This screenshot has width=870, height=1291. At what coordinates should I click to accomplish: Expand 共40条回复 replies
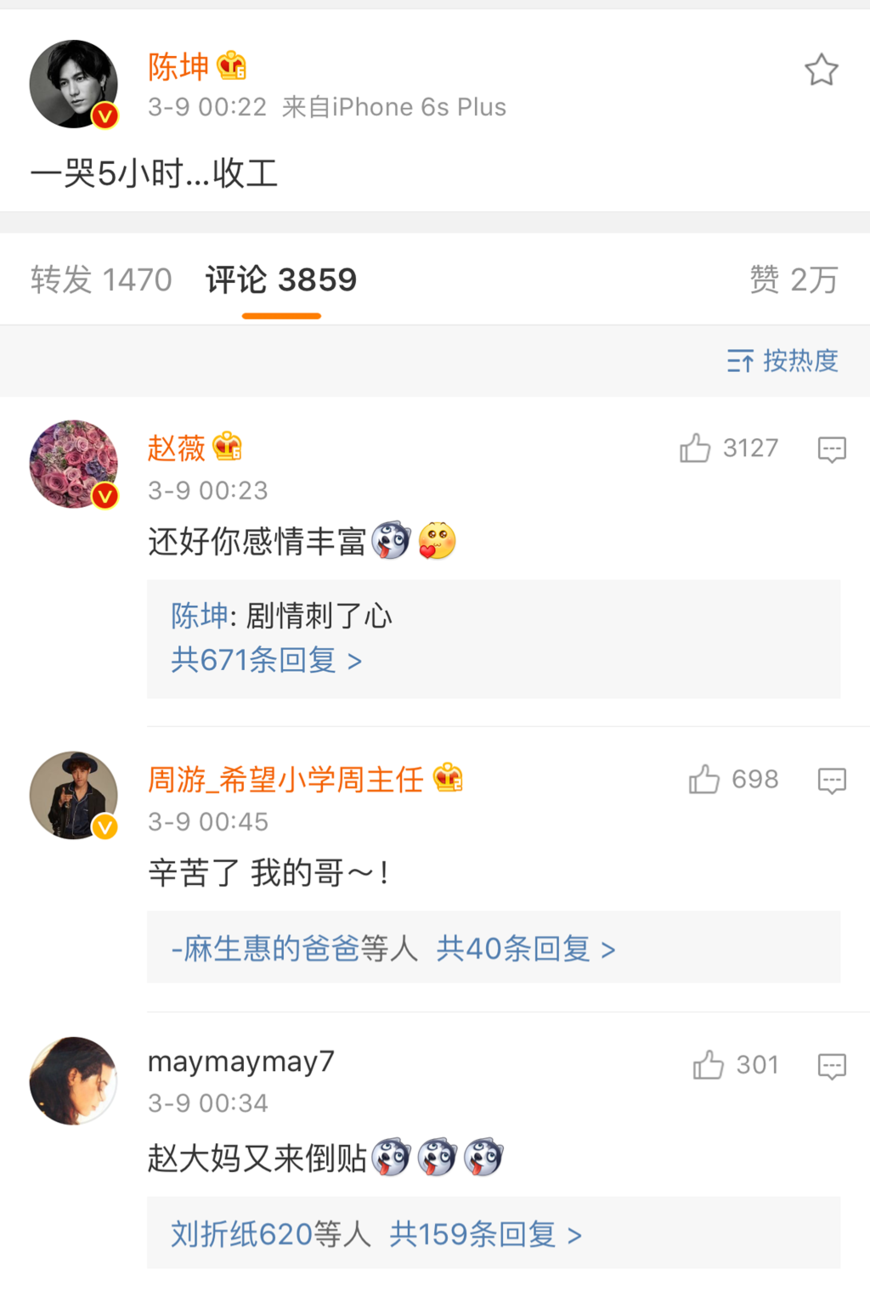526,948
